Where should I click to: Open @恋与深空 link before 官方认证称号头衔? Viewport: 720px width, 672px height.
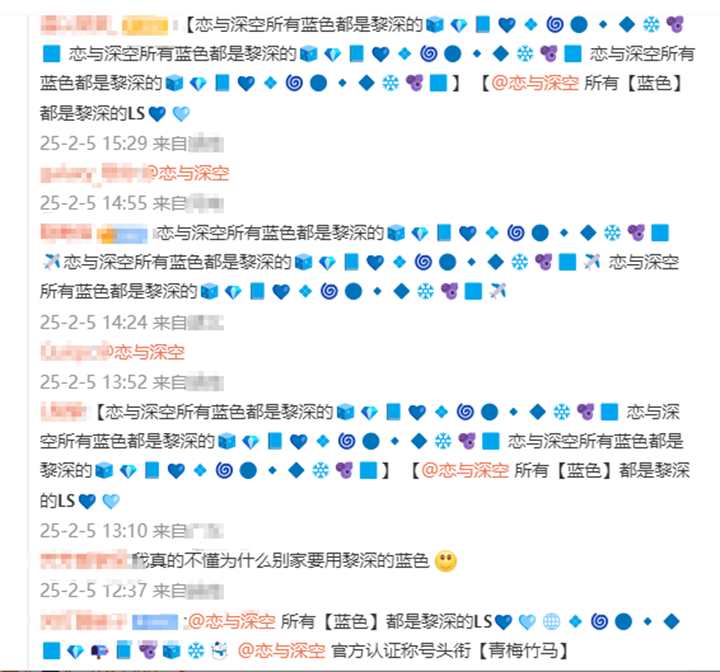click(x=281, y=650)
